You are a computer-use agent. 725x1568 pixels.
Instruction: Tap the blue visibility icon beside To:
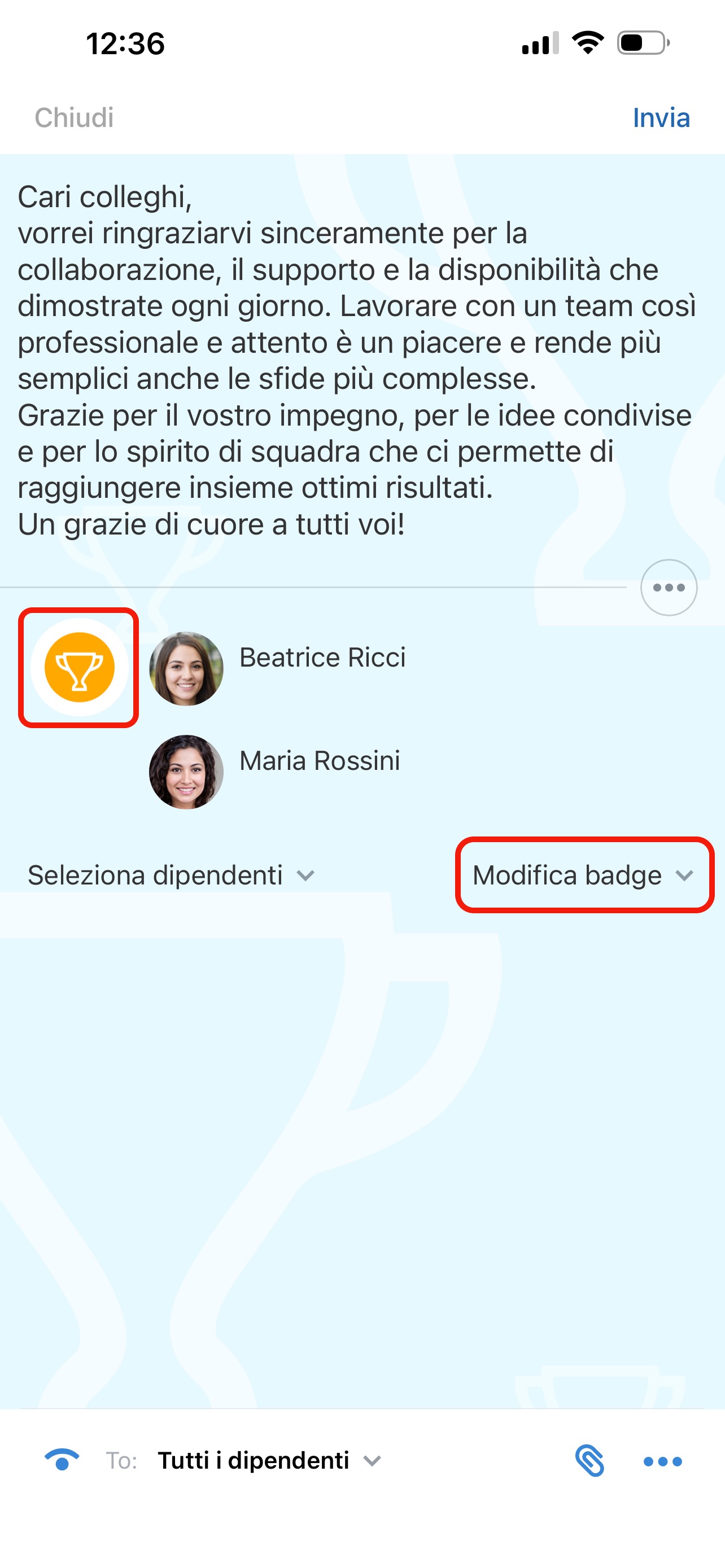click(x=62, y=1460)
